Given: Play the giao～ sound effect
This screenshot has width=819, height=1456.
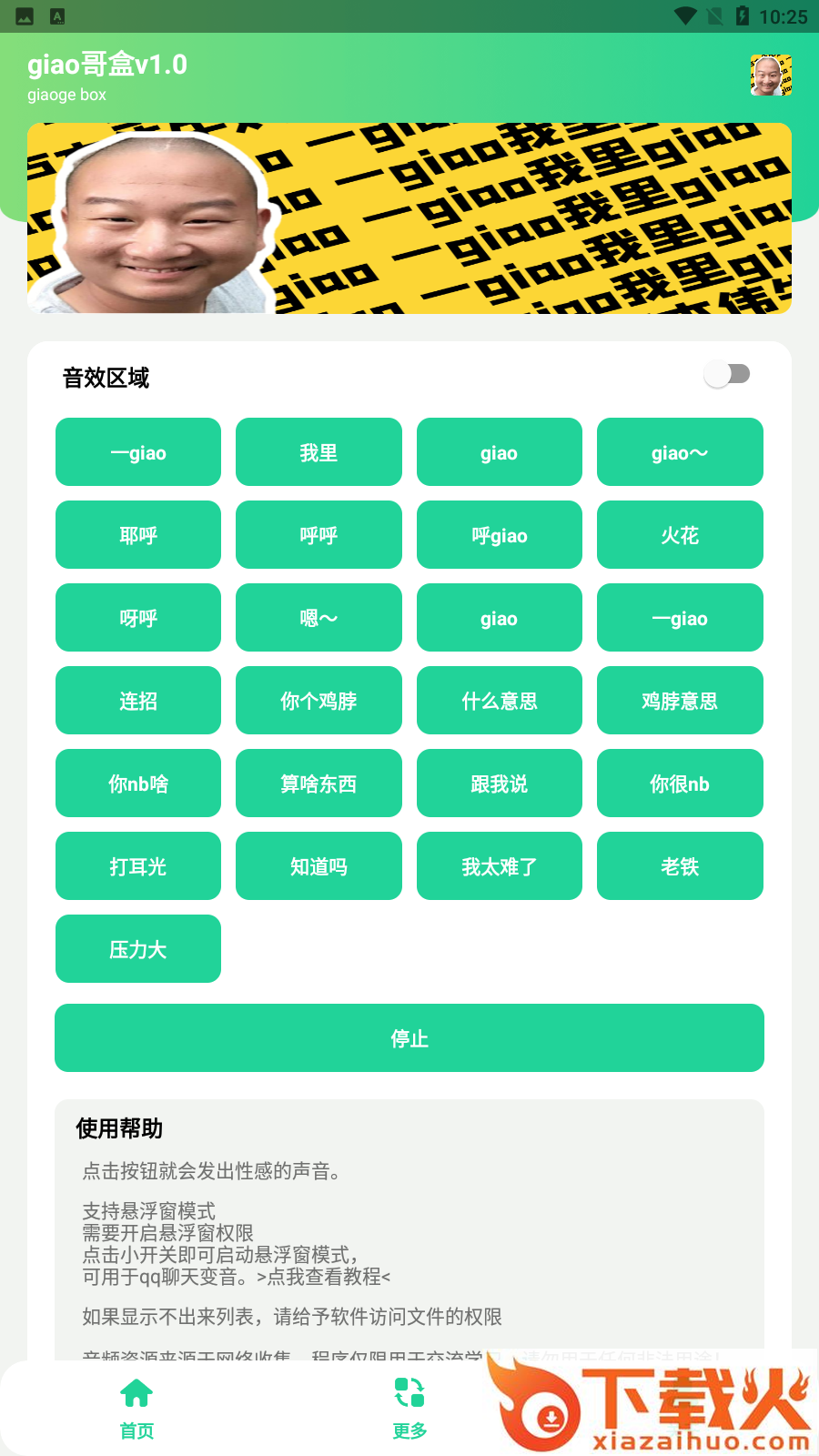Looking at the screenshot, I should tap(680, 452).
